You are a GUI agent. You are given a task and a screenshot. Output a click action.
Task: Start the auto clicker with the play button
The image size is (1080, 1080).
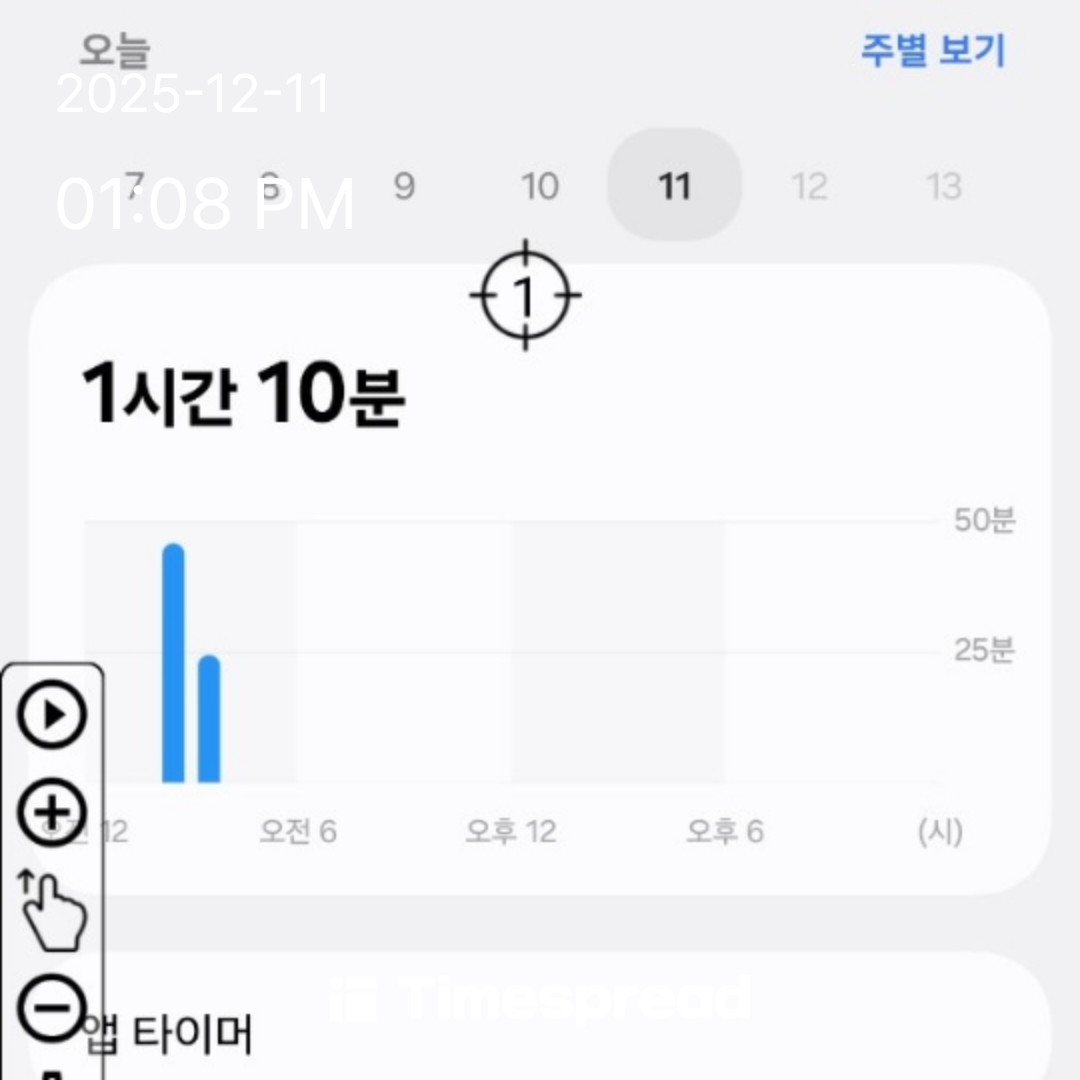point(53,714)
